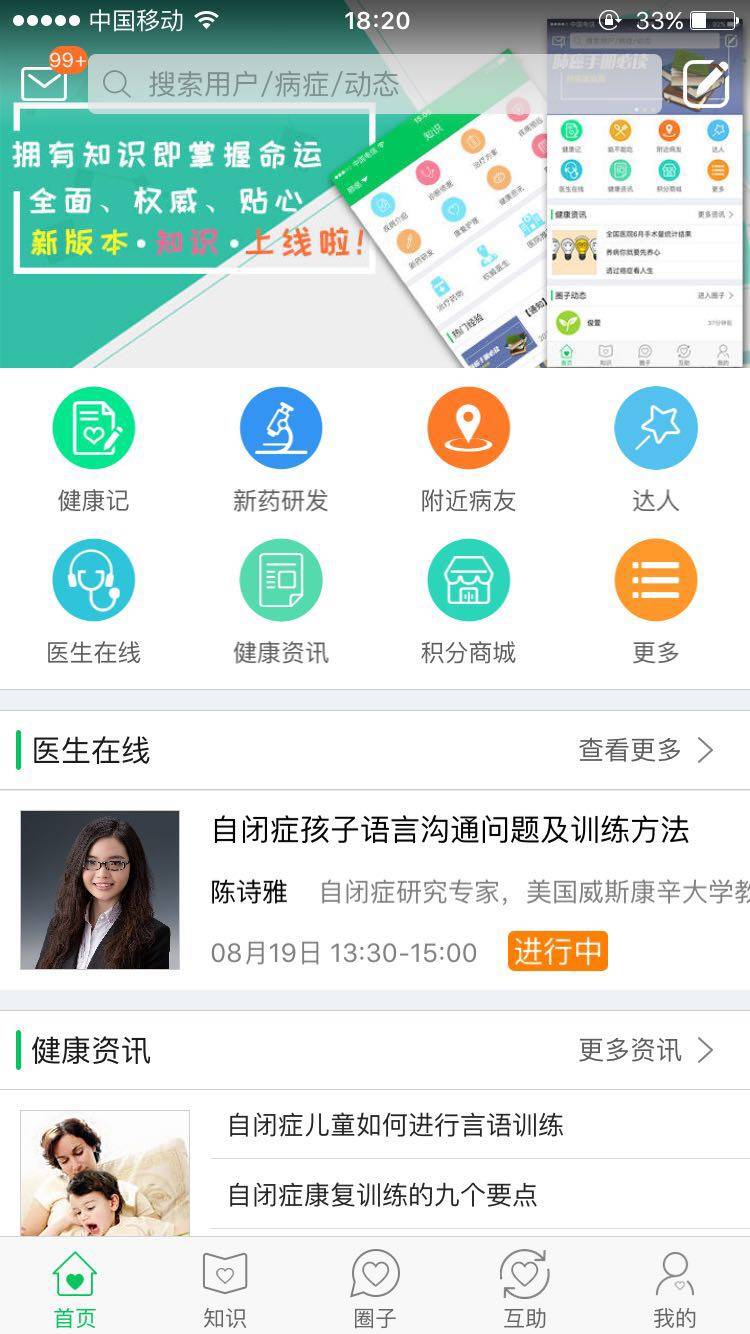Tap 查看更多 for online doctors
Screen dimensions: 750x1334
[x=646, y=750]
